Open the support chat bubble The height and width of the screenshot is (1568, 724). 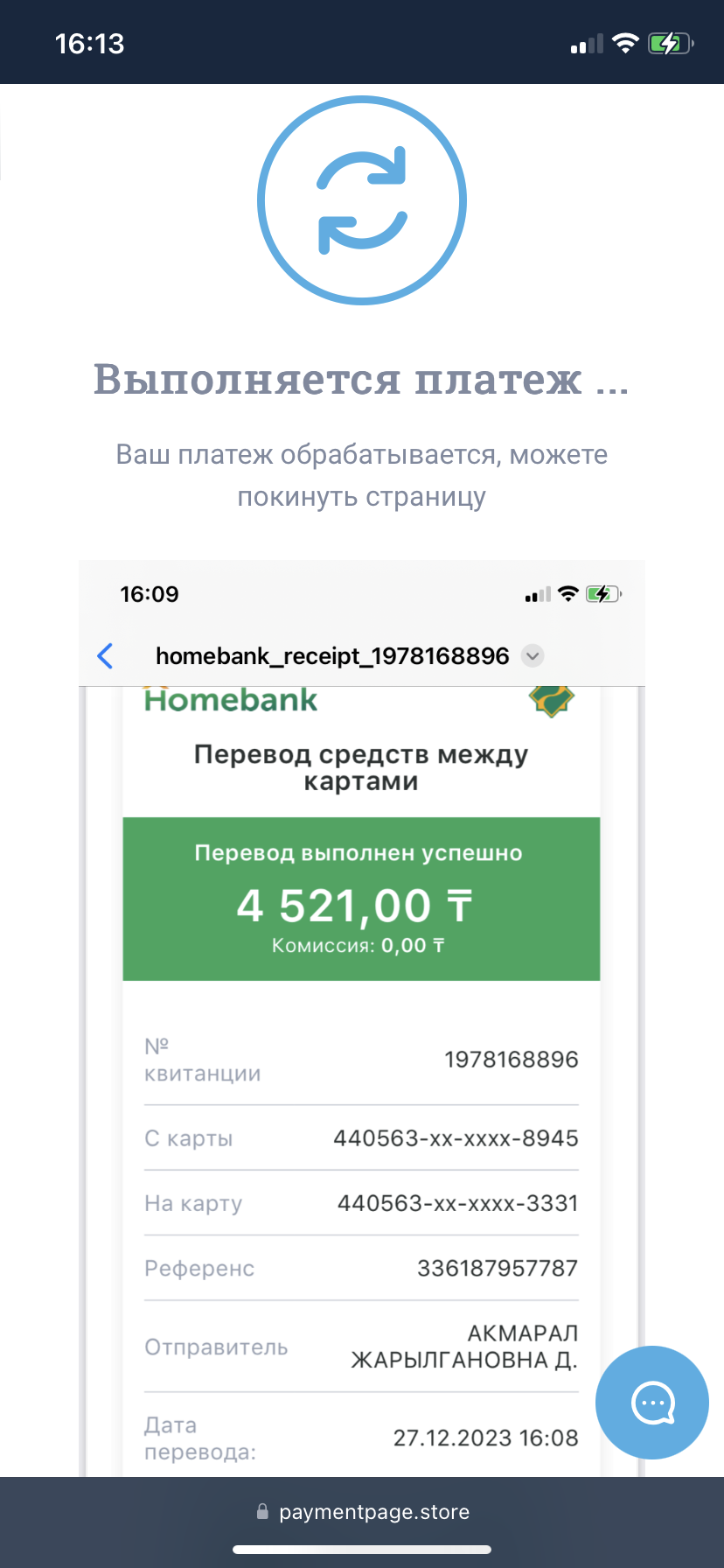coord(652,1402)
